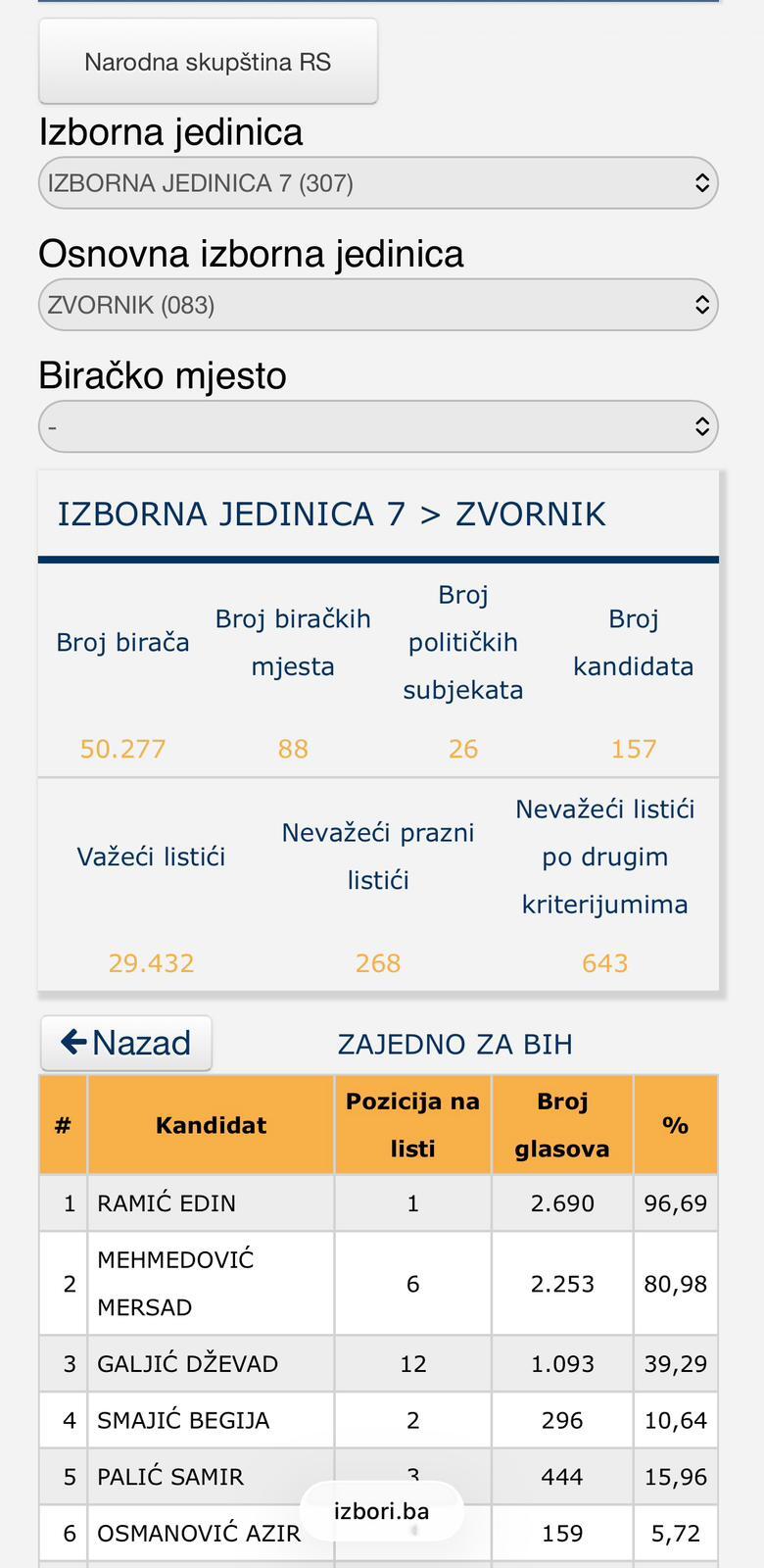Image resolution: width=764 pixels, height=1568 pixels.
Task: Go back with the Nazad button
Action: (126, 1043)
